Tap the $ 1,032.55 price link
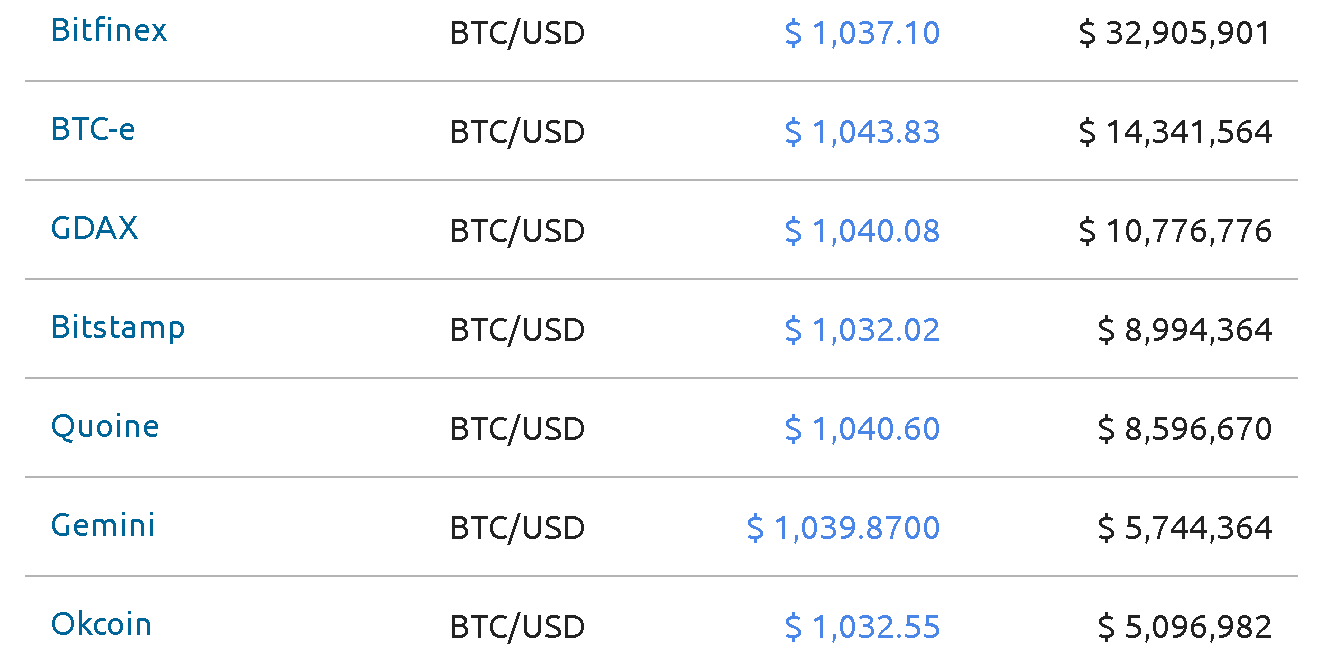Screen dimensions: 1317x649 click(862, 627)
